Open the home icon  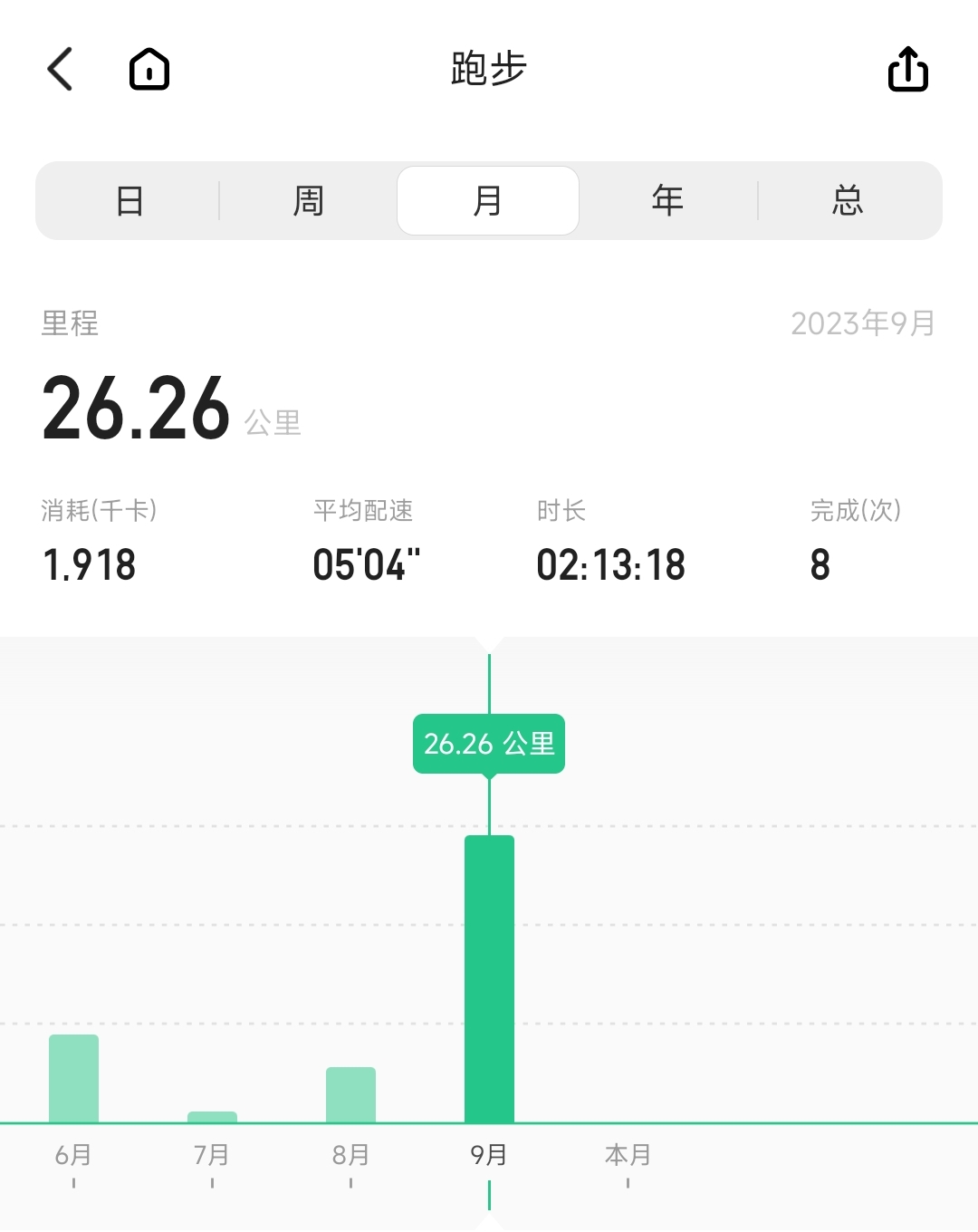pyautogui.click(x=149, y=69)
